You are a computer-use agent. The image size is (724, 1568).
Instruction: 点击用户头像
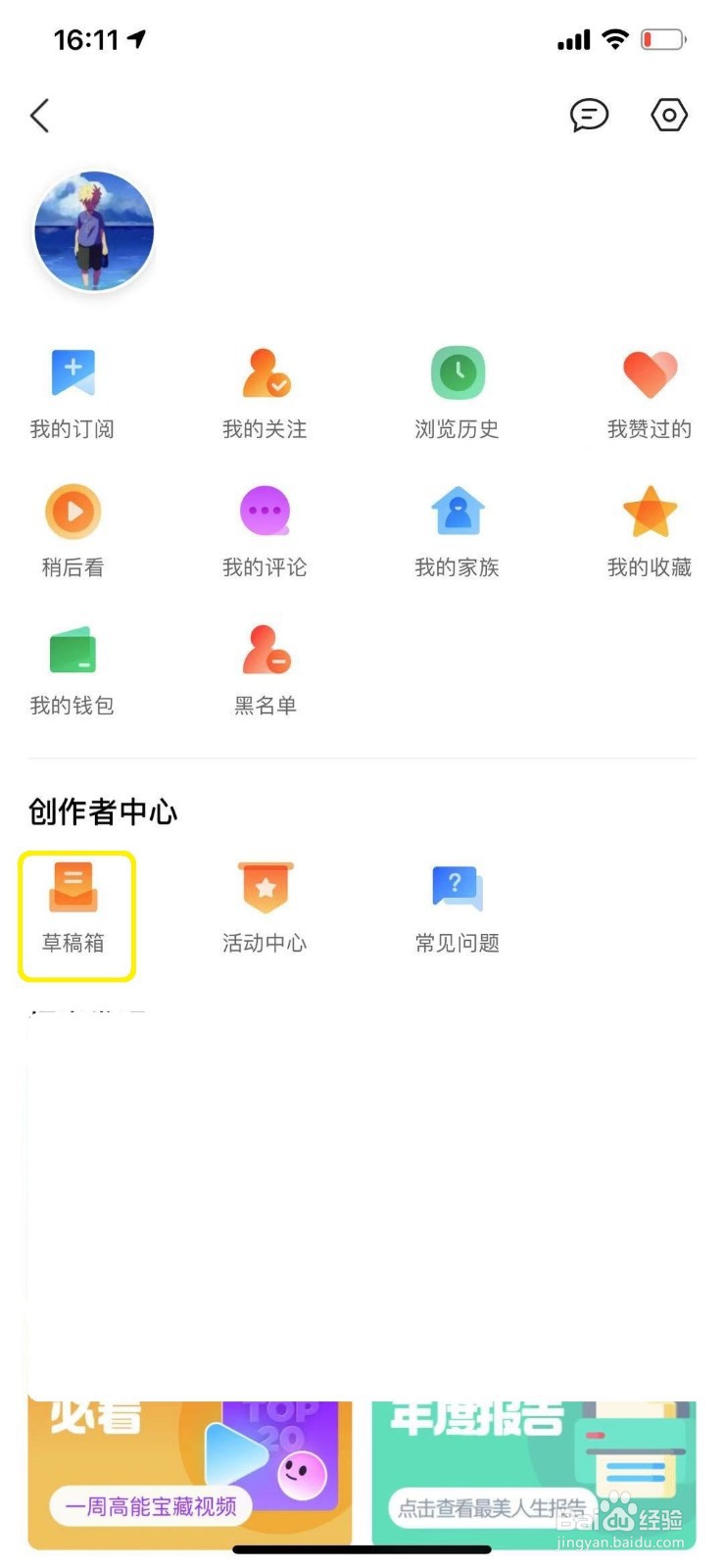(93, 230)
